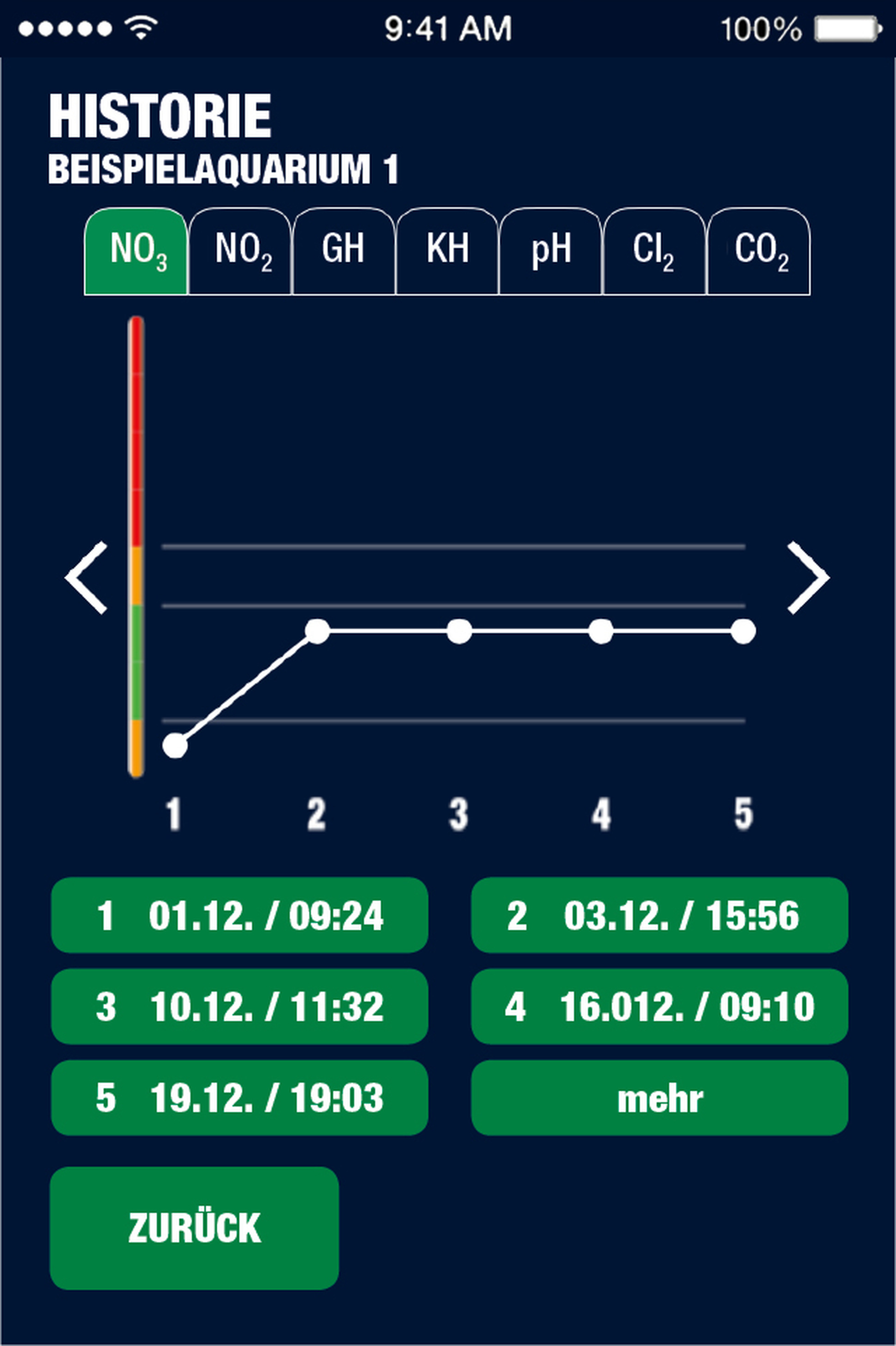Open the KH tab
This screenshot has height=1346, width=896.
[x=447, y=251]
